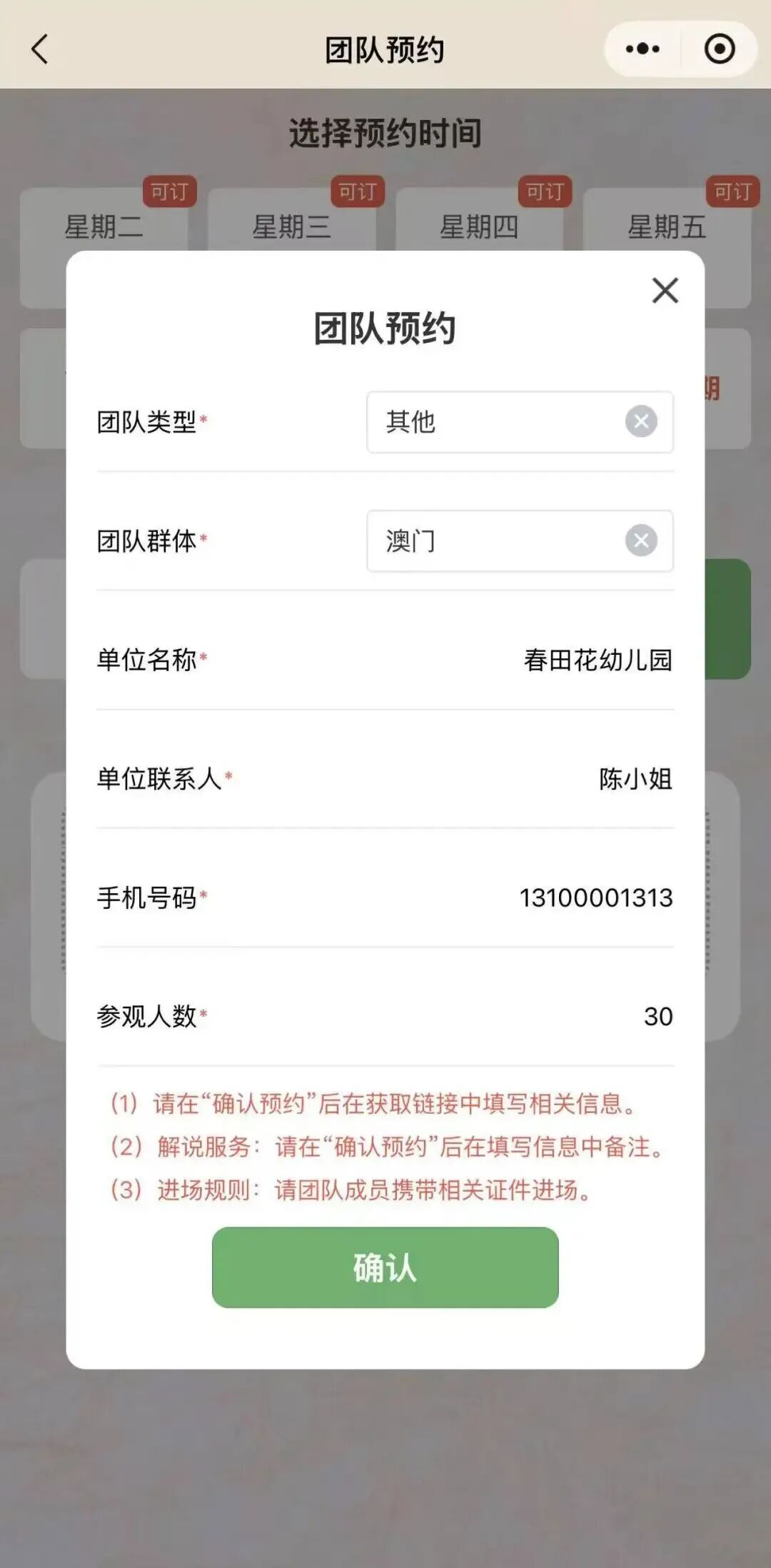Close the 团队预约 dialog with the X
Image resolution: width=771 pixels, height=1568 pixels.
[665, 290]
